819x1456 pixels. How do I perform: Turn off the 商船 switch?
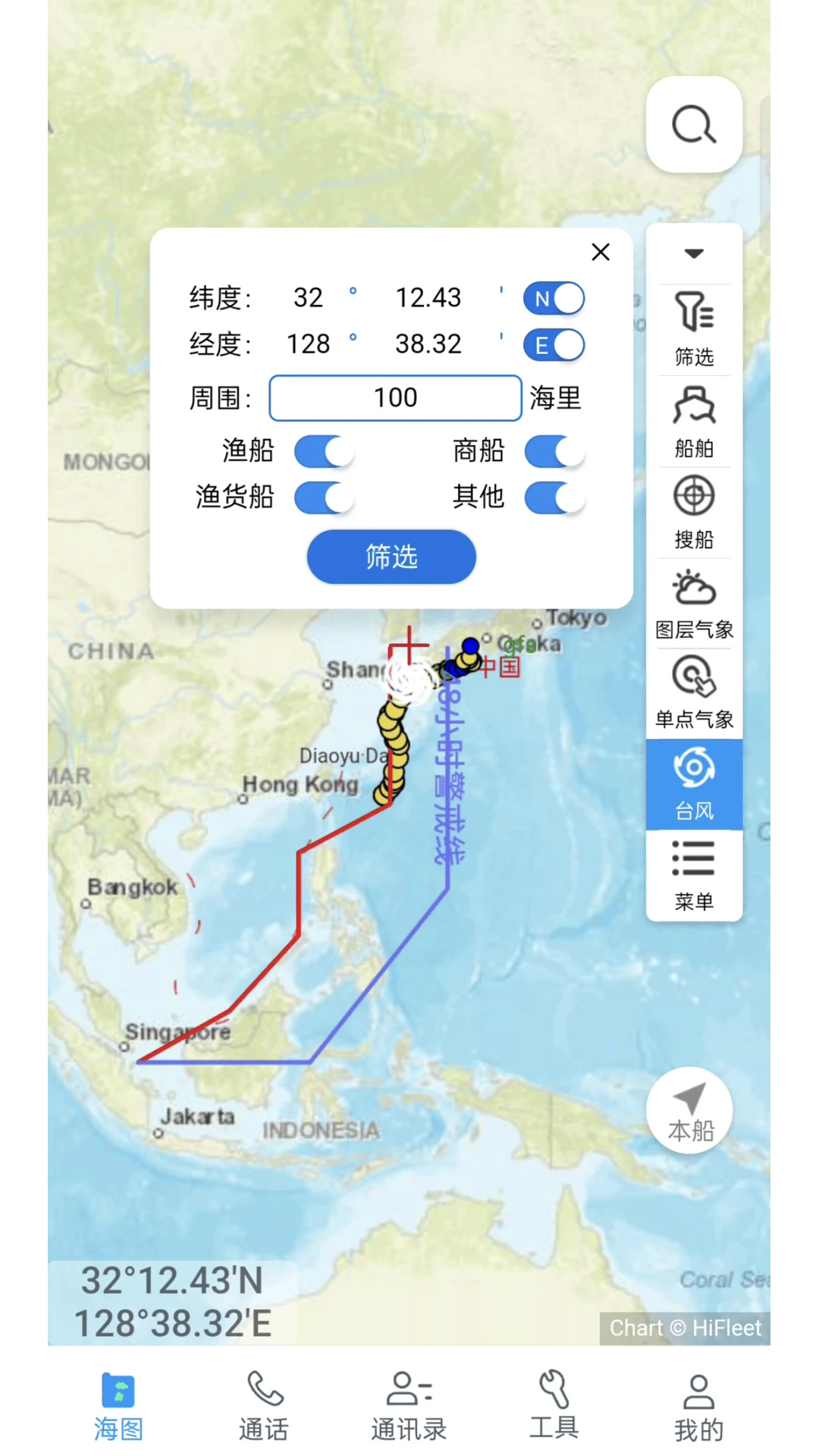click(x=554, y=452)
